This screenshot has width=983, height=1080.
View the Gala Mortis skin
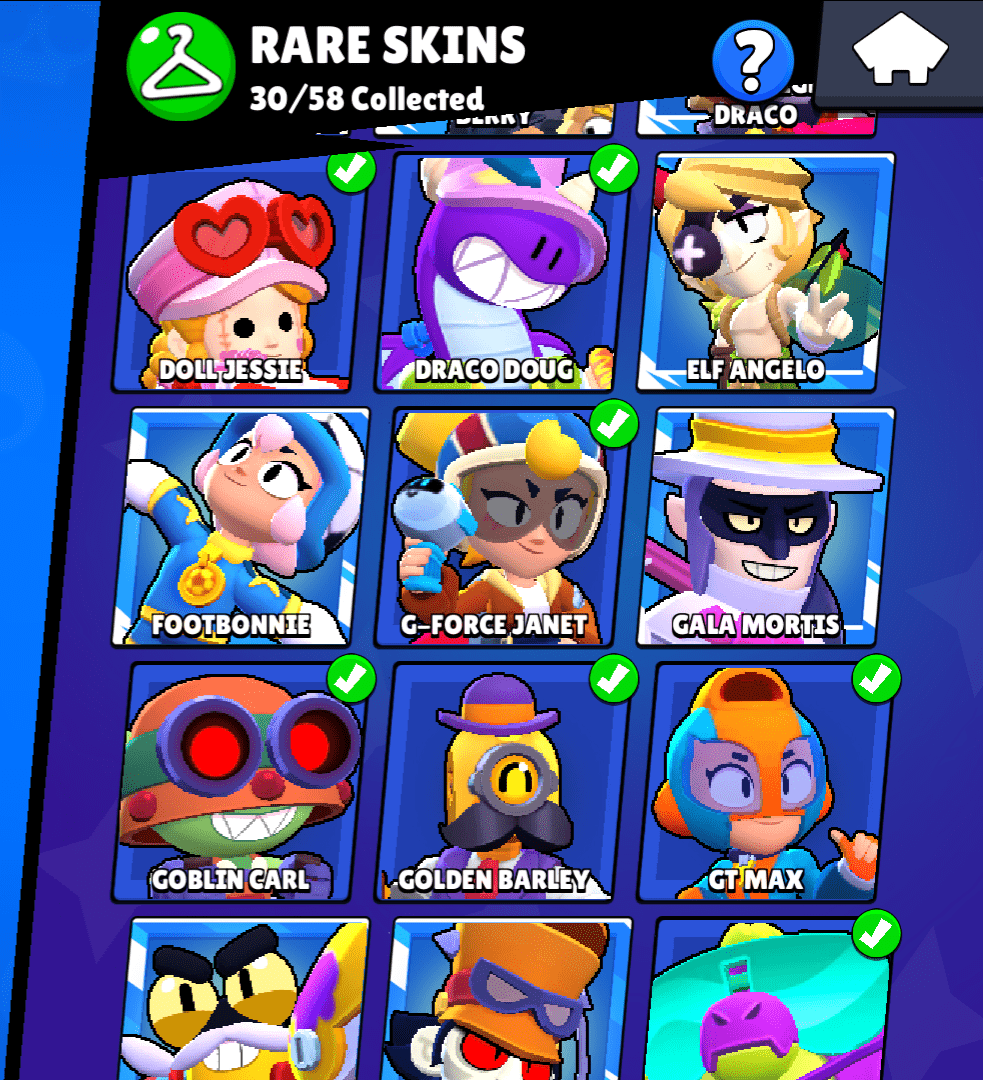[x=765, y=528]
